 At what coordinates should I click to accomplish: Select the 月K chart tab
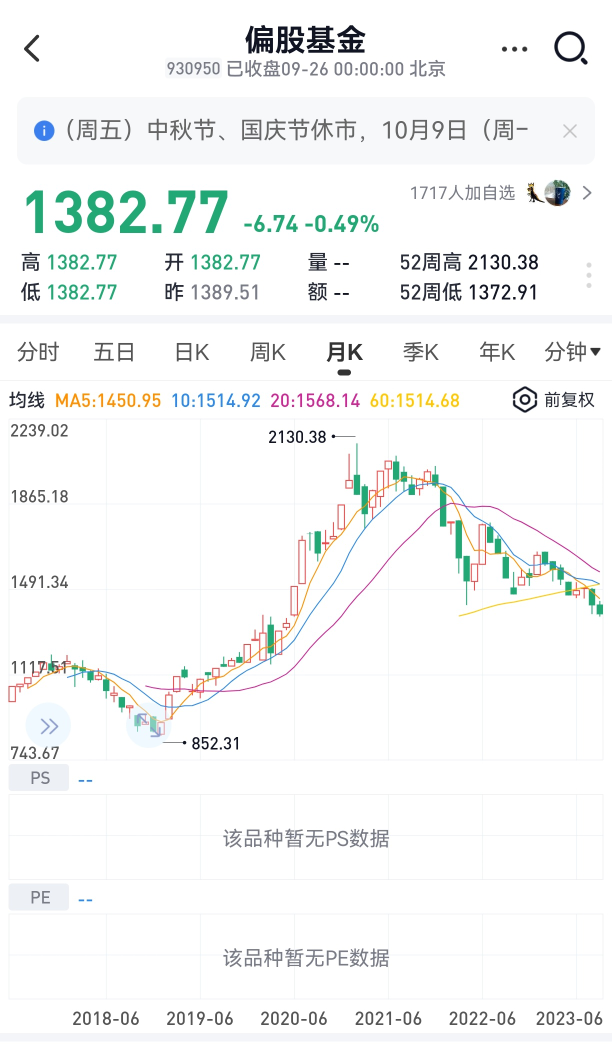coord(344,352)
